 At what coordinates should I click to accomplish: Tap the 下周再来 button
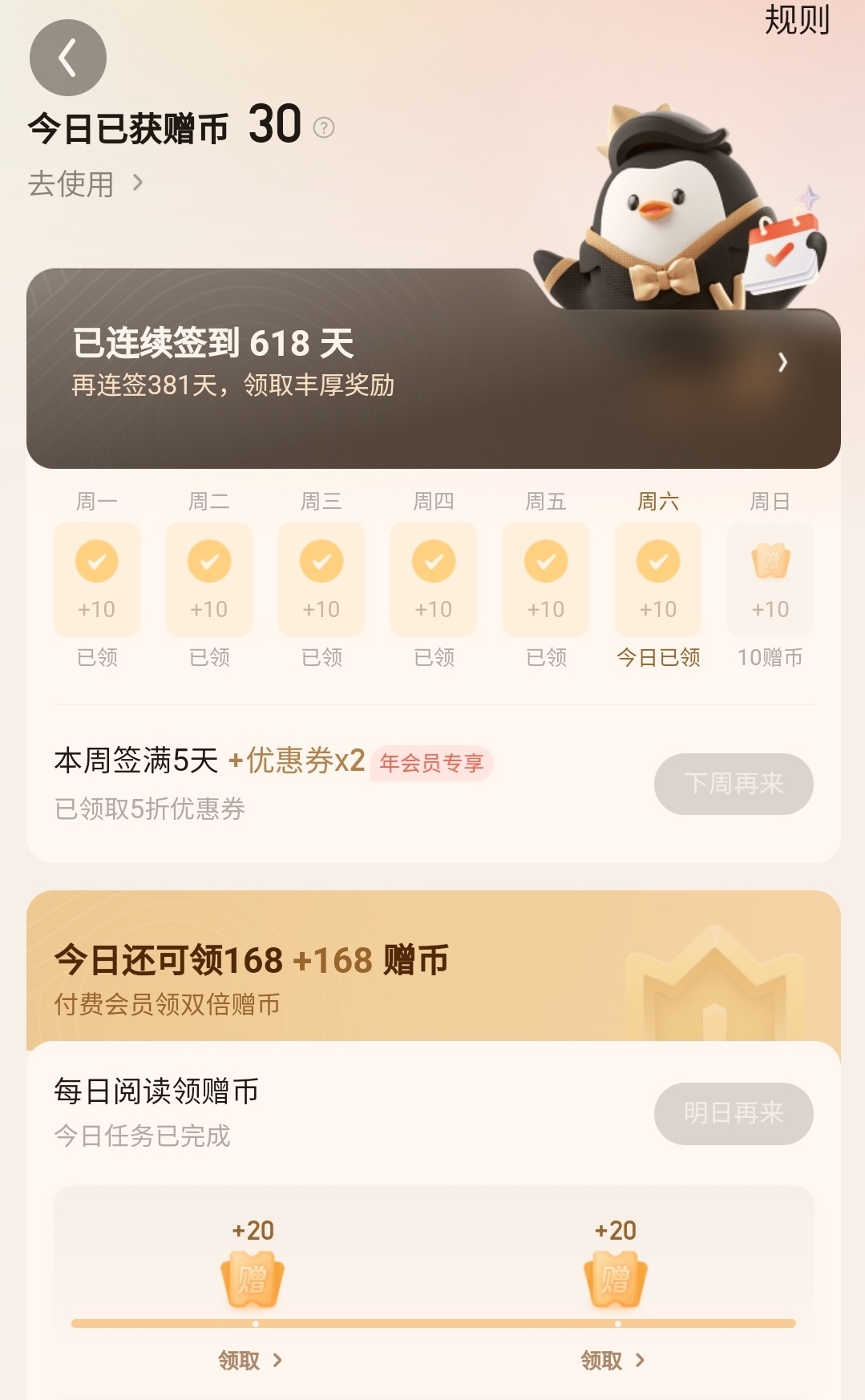pyautogui.click(x=734, y=784)
